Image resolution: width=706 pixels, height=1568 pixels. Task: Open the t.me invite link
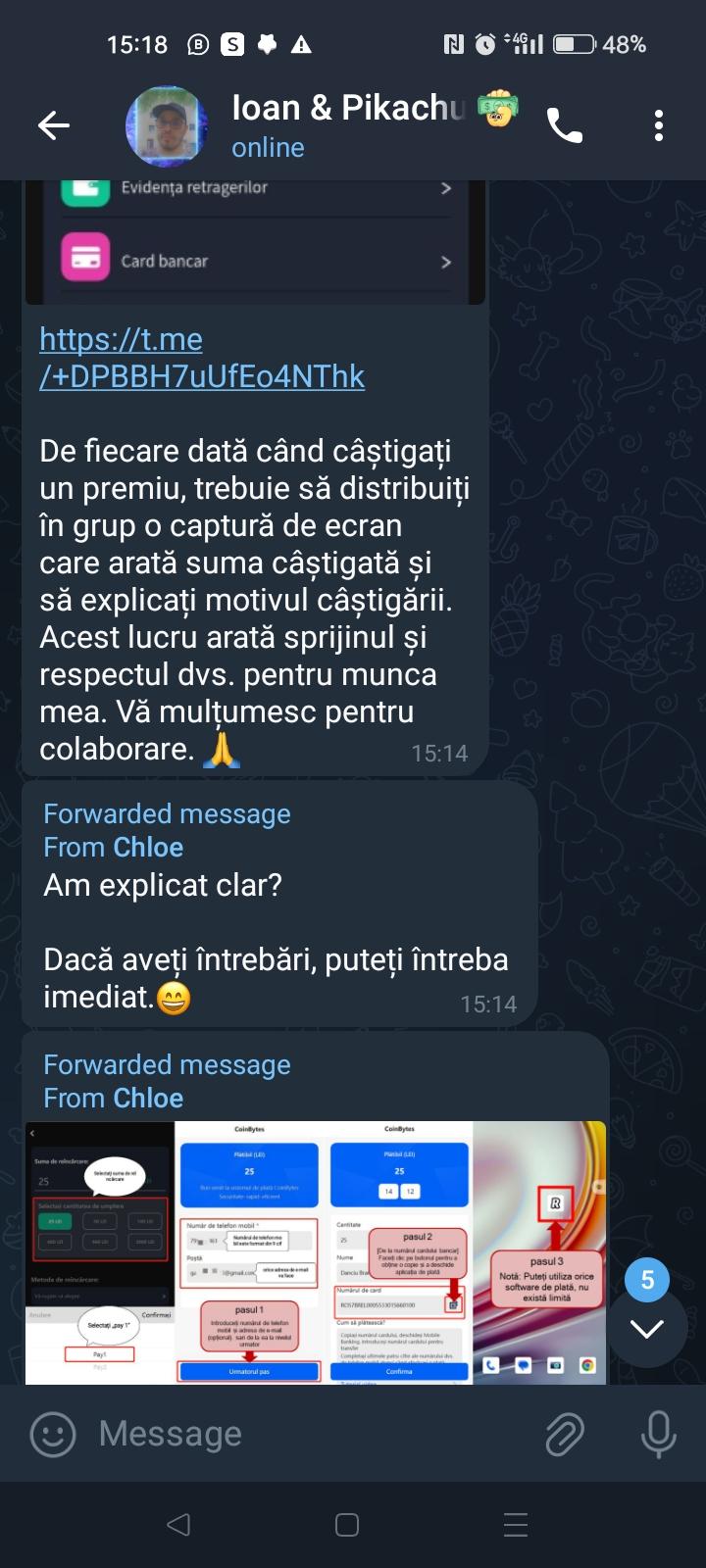coord(201,358)
